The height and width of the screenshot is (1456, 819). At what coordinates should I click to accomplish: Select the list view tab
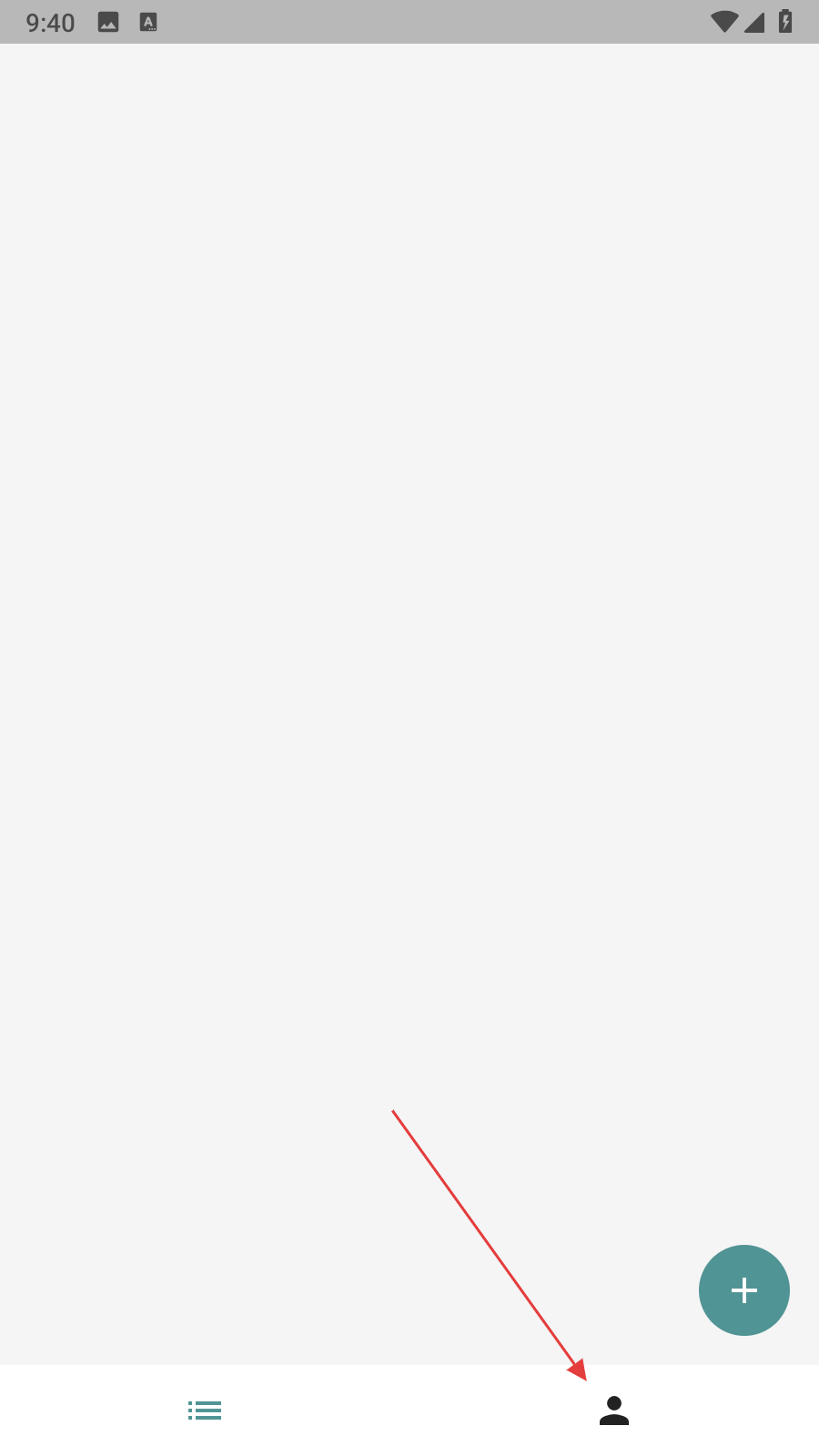(205, 1410)
